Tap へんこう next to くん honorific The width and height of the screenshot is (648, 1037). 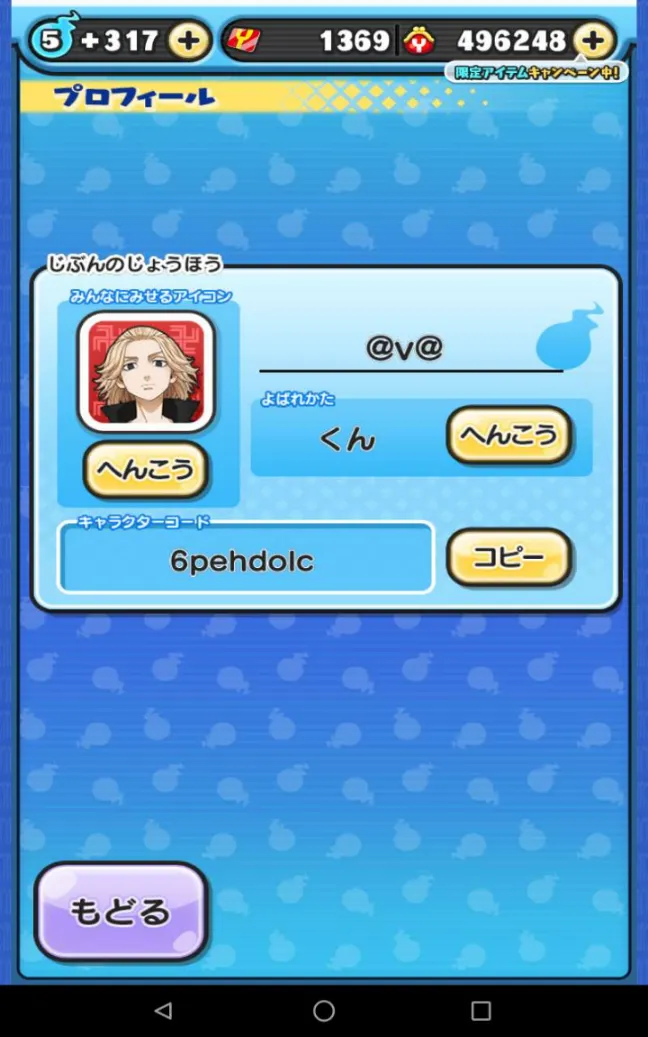tap(509, 435)
